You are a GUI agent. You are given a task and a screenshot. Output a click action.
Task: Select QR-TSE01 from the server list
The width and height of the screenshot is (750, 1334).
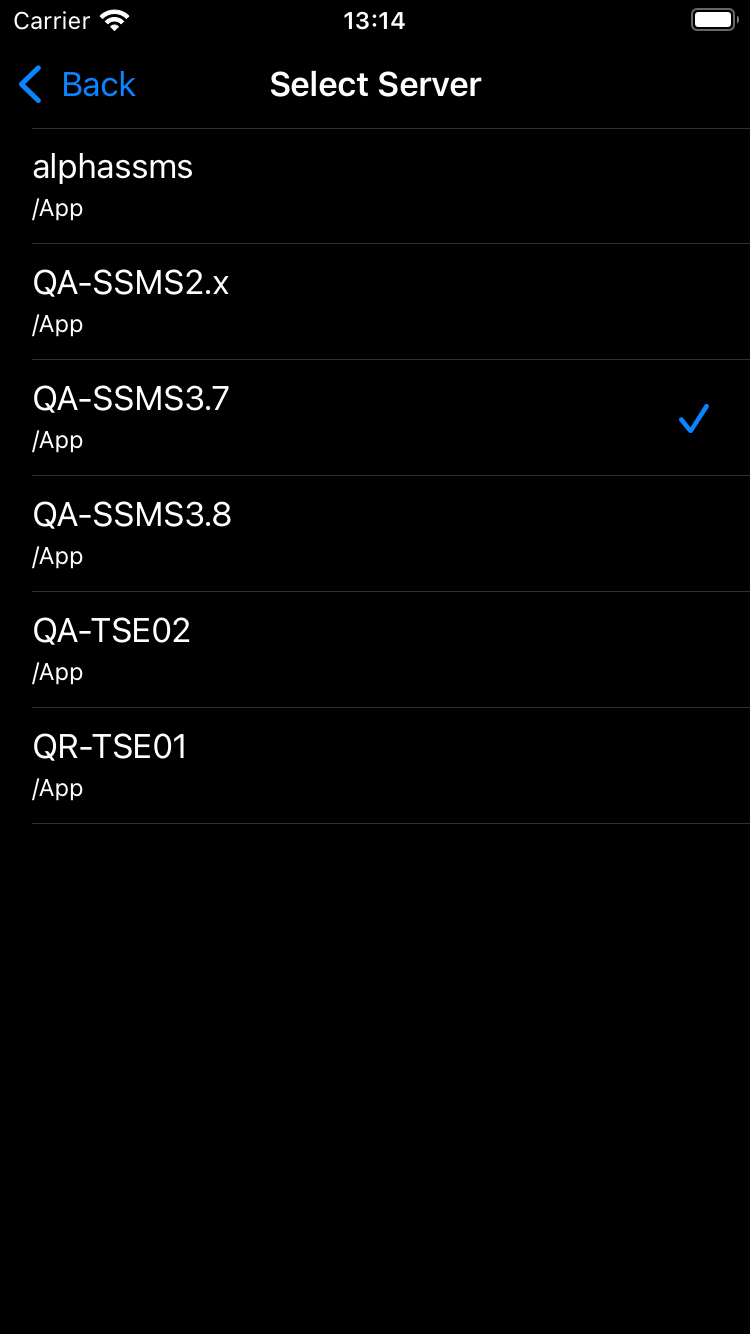click(375, 766)
